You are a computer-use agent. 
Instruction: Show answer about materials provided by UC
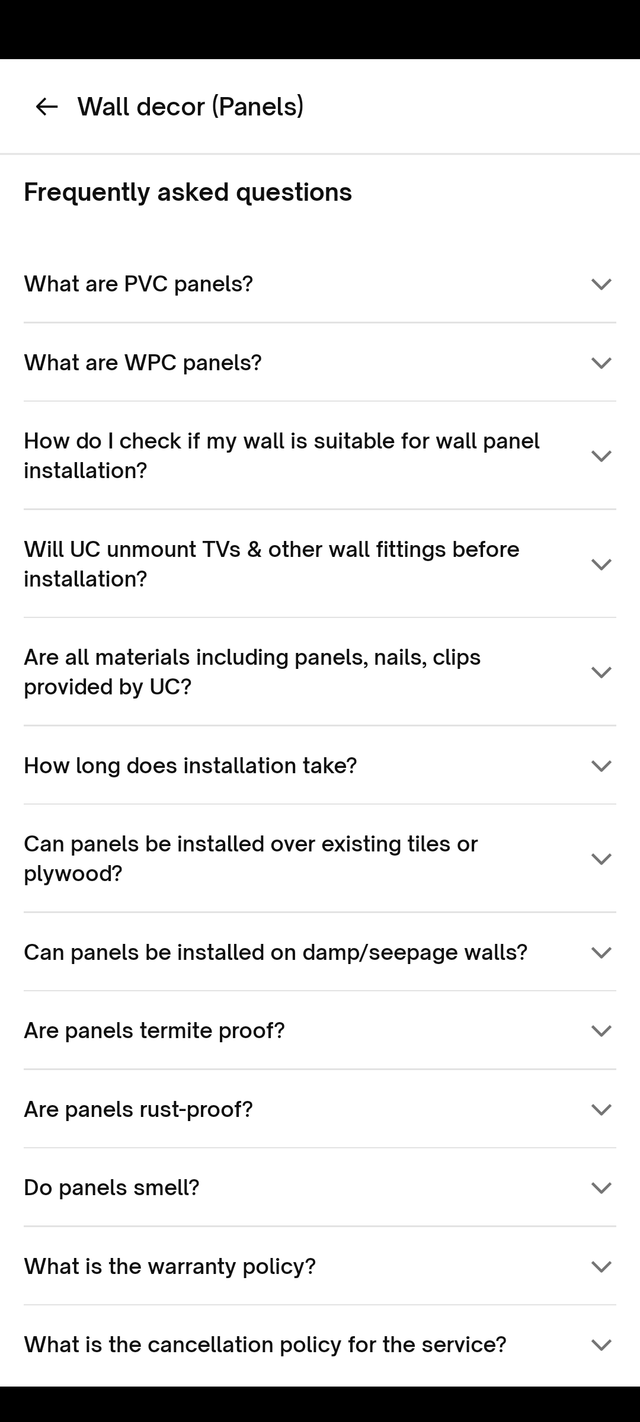pyautogui.click(x=600, y=672)
